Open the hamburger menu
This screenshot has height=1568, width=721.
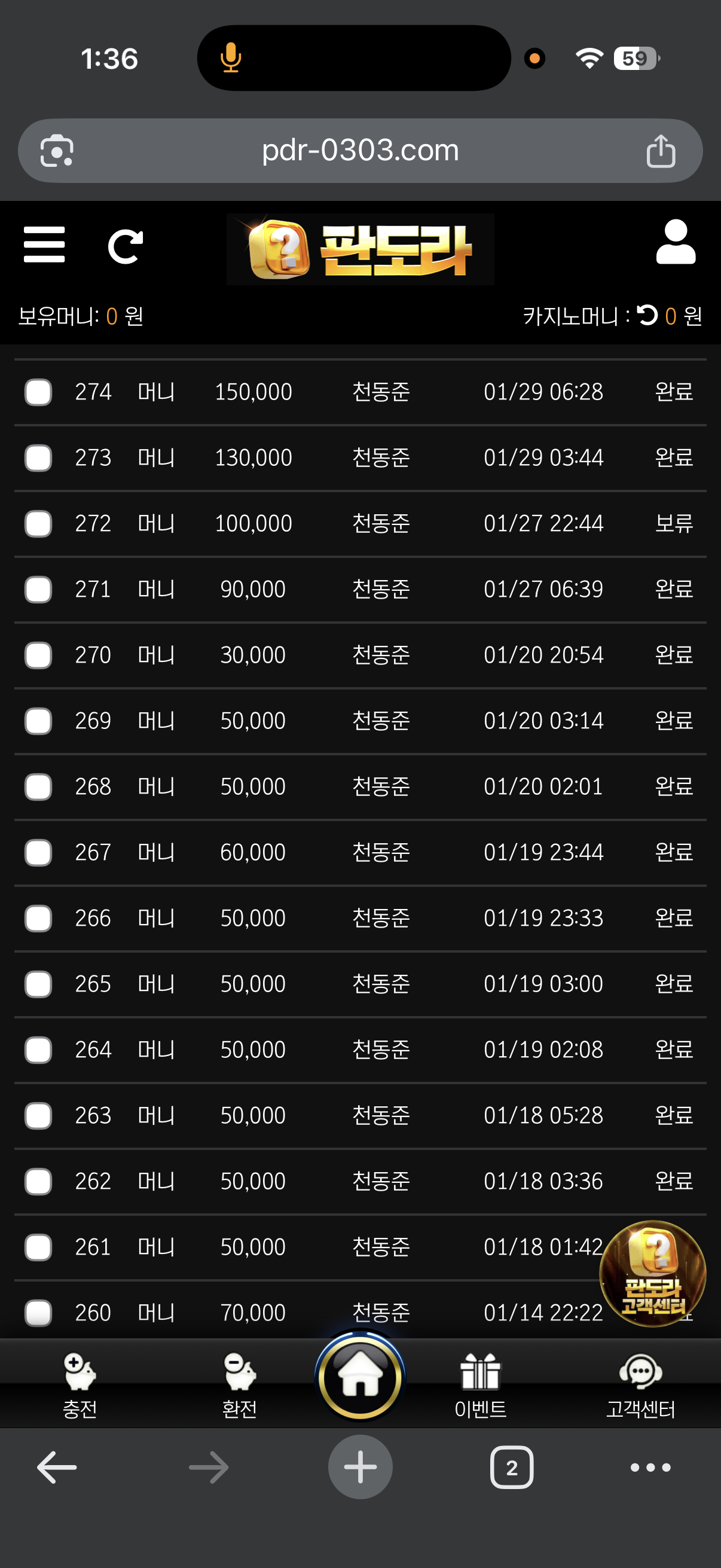pyautogui.click(x=44, y=245)
